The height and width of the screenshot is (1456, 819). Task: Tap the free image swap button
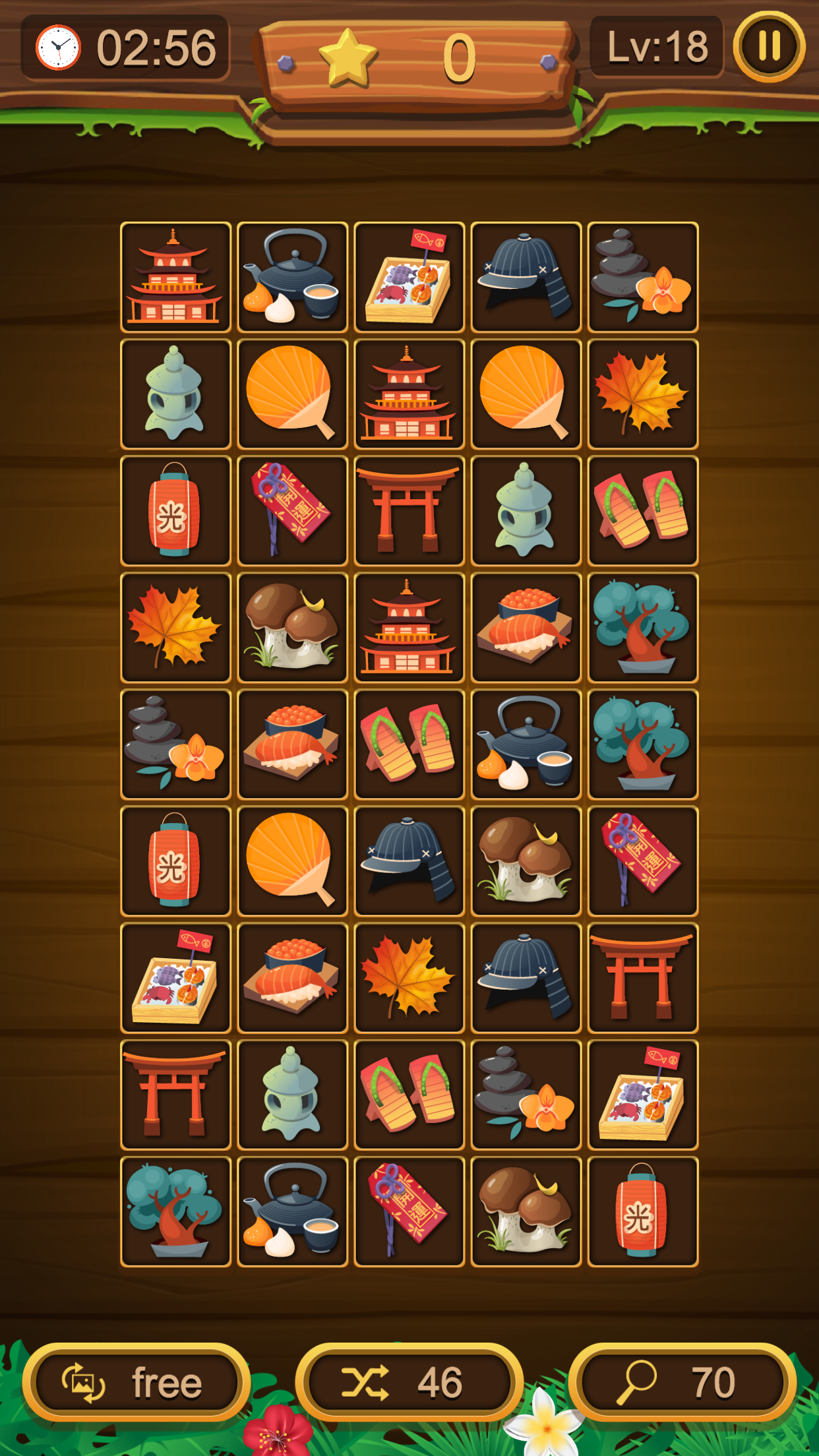tap(136, 1382)
